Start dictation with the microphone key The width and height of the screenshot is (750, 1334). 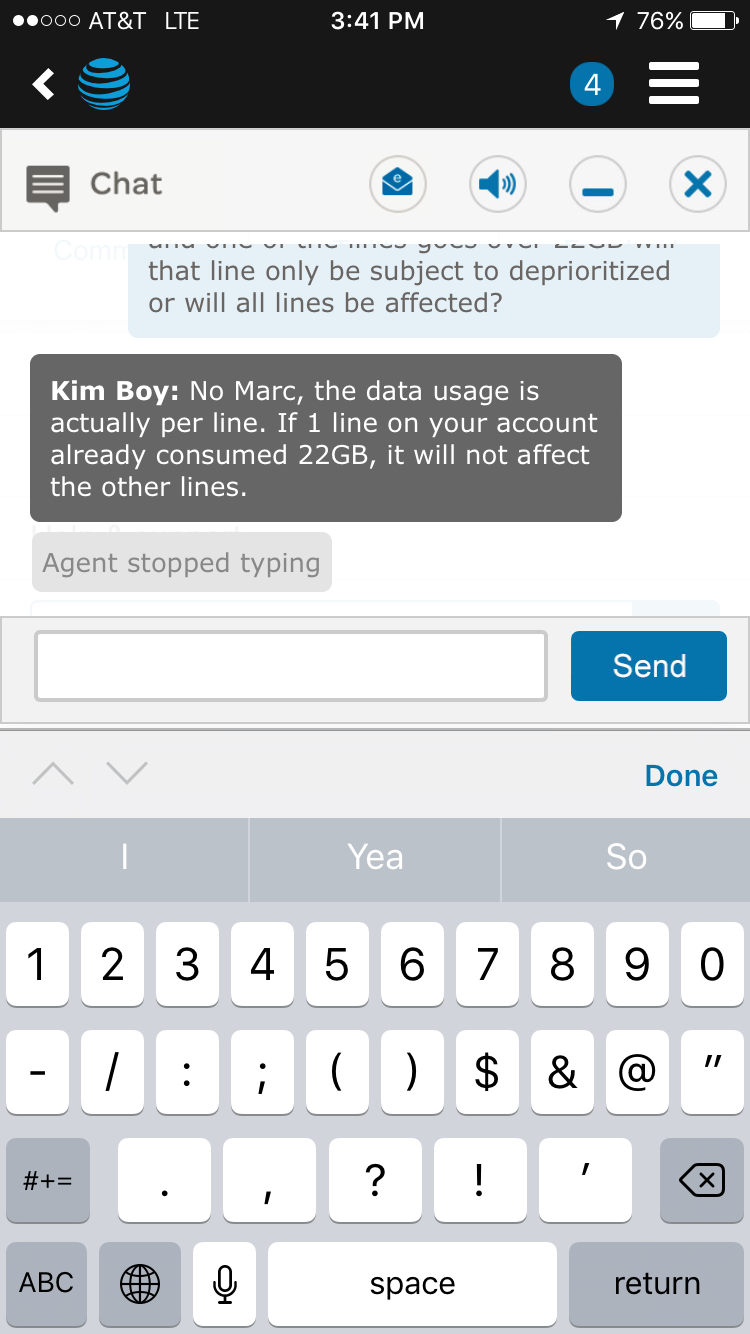(225, 1283)
